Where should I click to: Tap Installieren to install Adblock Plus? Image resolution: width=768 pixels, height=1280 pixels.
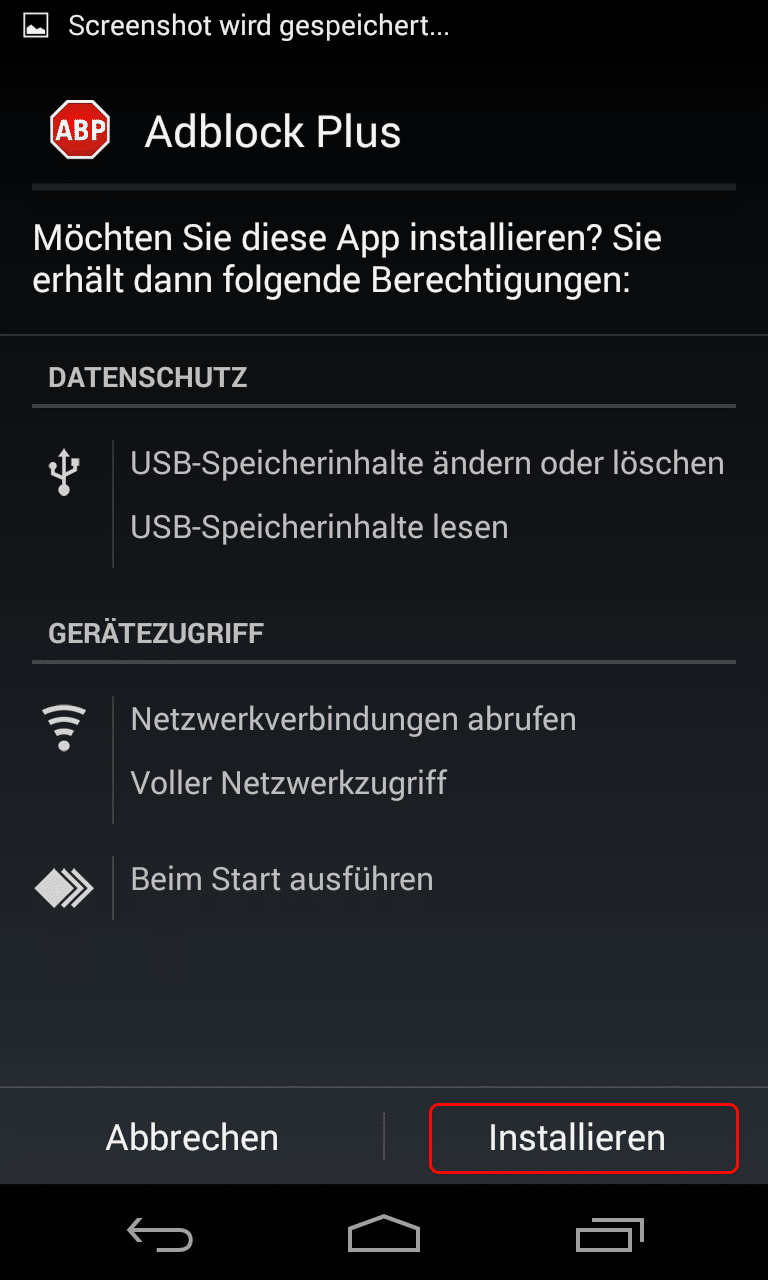[x=576, y=1137]
